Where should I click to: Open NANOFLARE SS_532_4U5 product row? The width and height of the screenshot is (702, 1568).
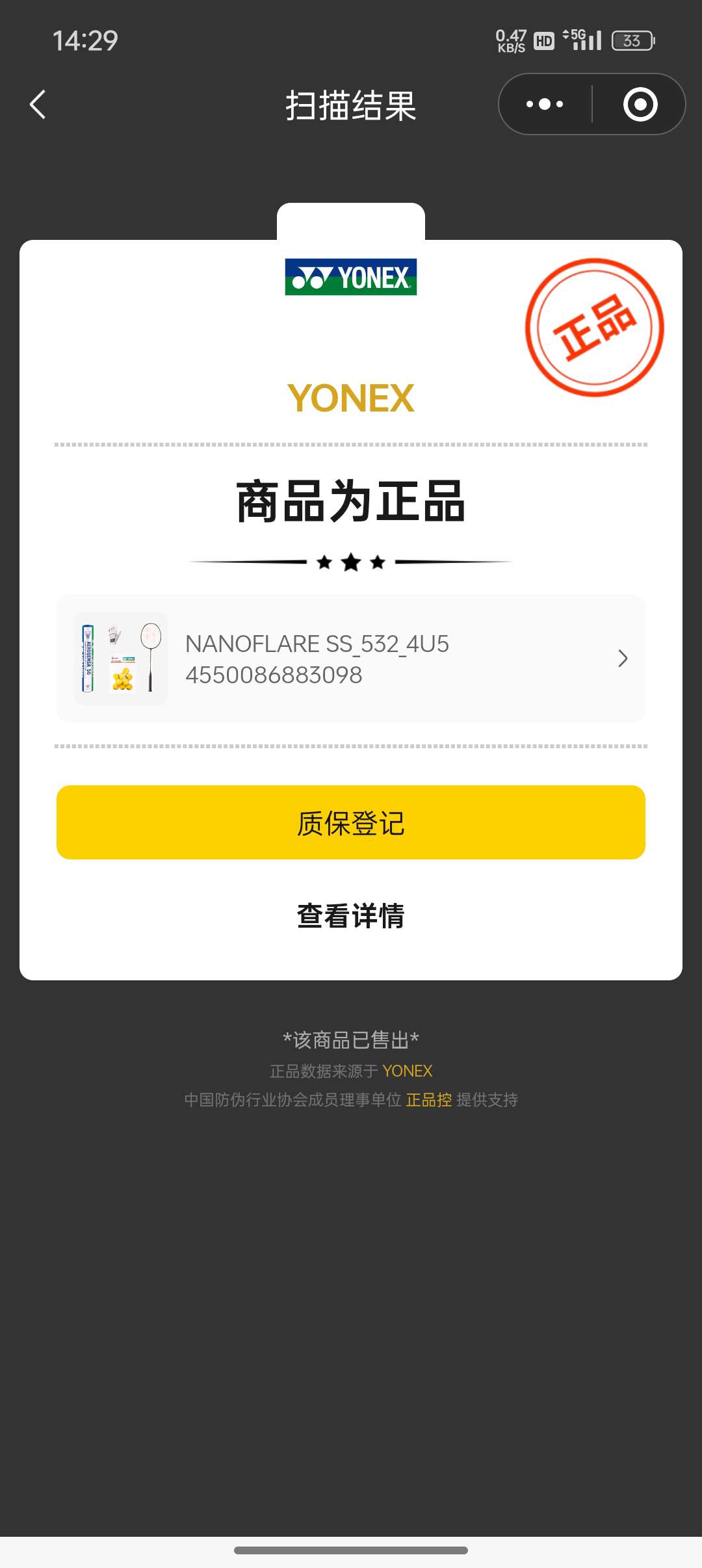[351, 659]
